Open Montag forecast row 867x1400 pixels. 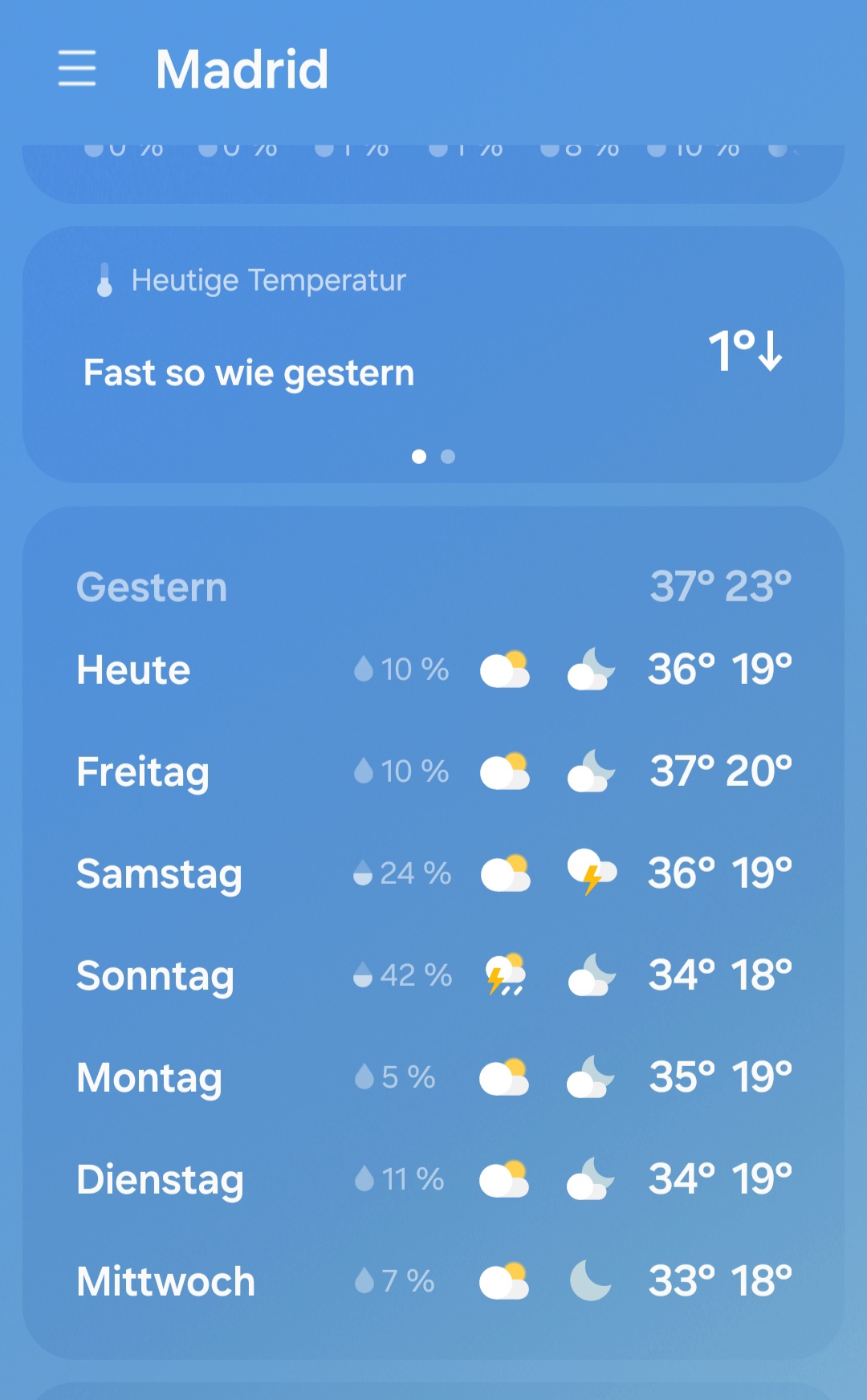[x=433, y=1077]
